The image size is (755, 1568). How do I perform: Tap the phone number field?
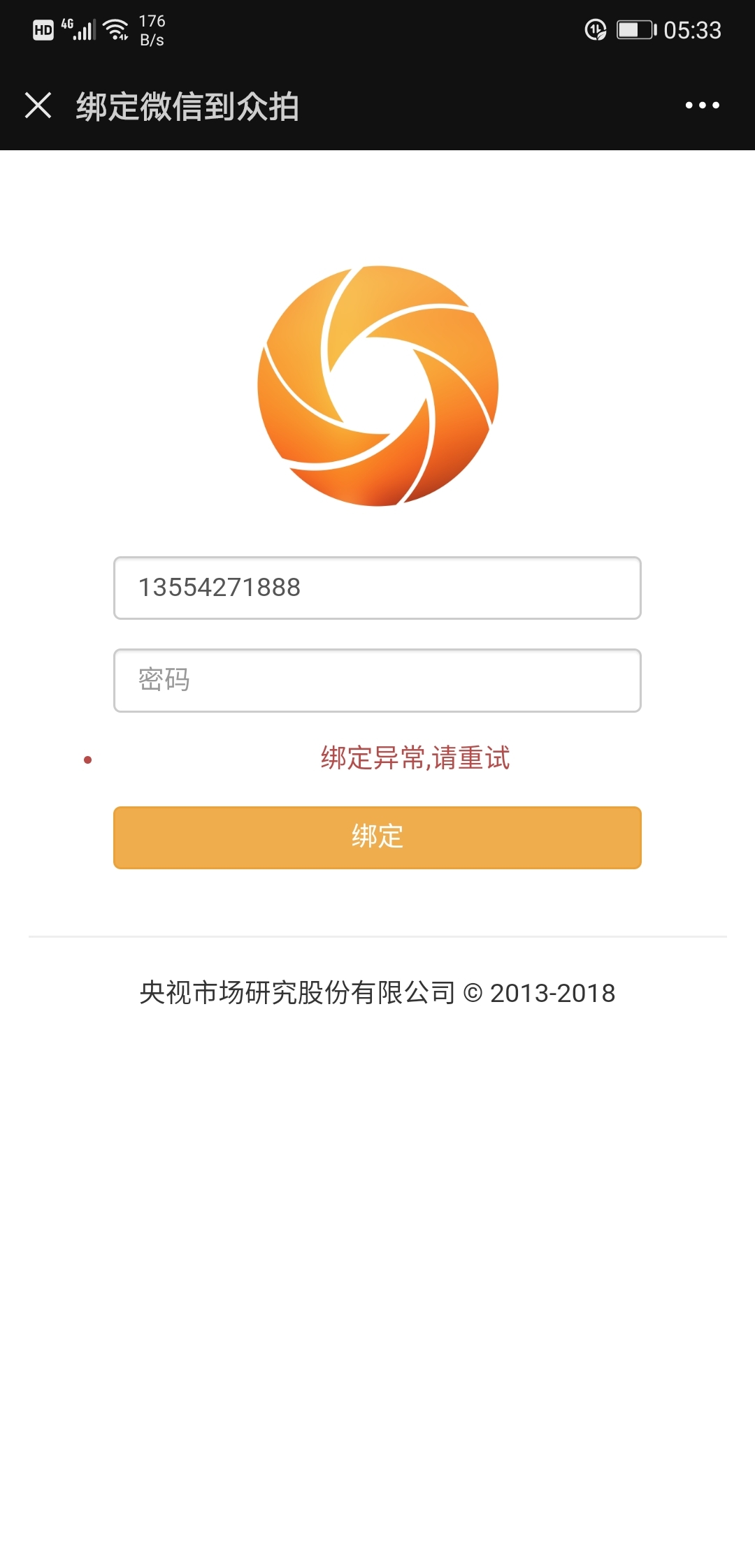point(377,588)
